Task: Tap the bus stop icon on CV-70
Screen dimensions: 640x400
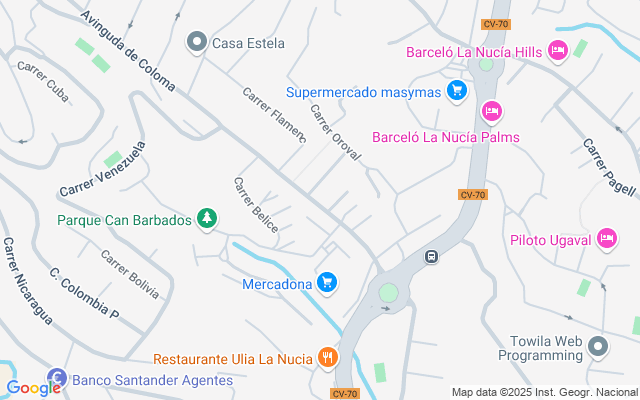Action: pos(431,256)
